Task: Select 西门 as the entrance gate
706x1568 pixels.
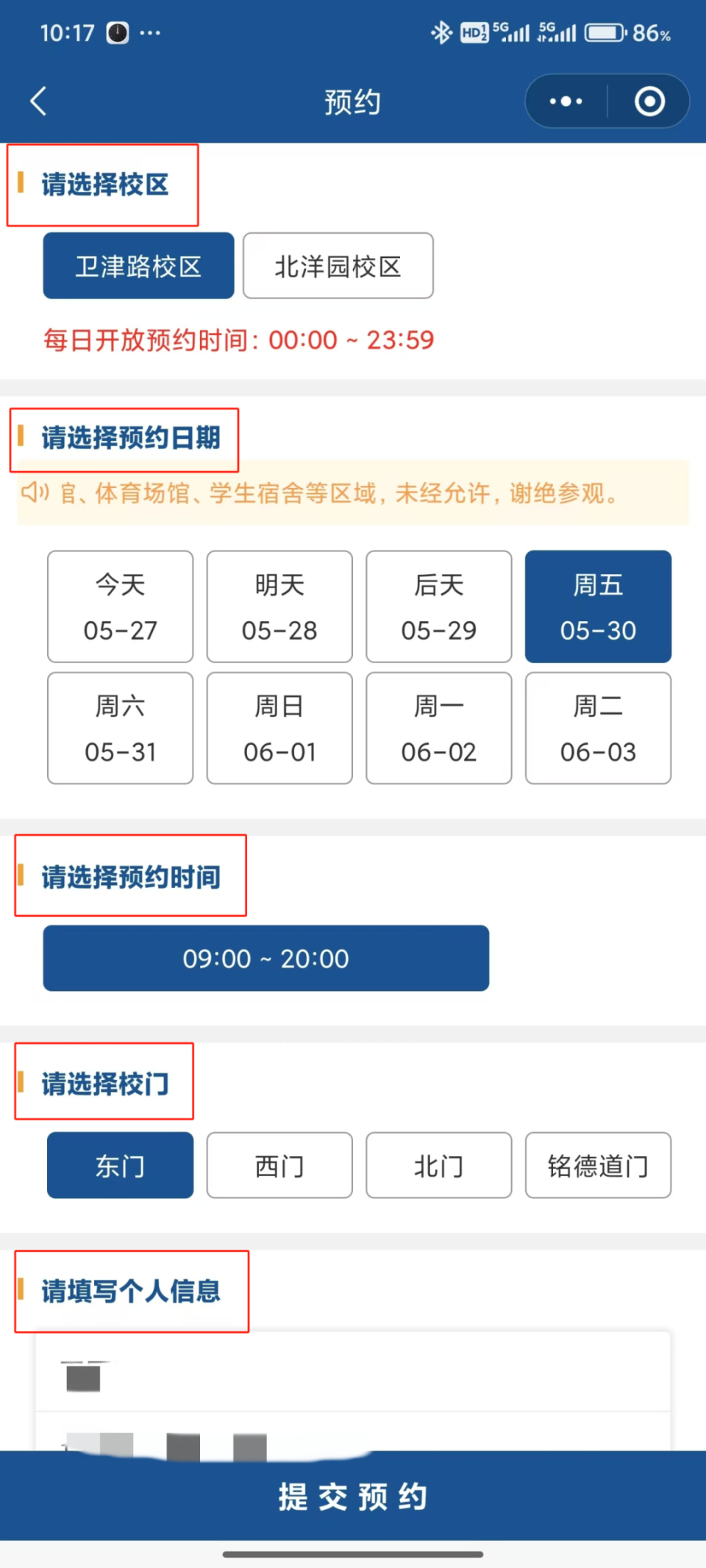Action: [x=279, y=1166]
